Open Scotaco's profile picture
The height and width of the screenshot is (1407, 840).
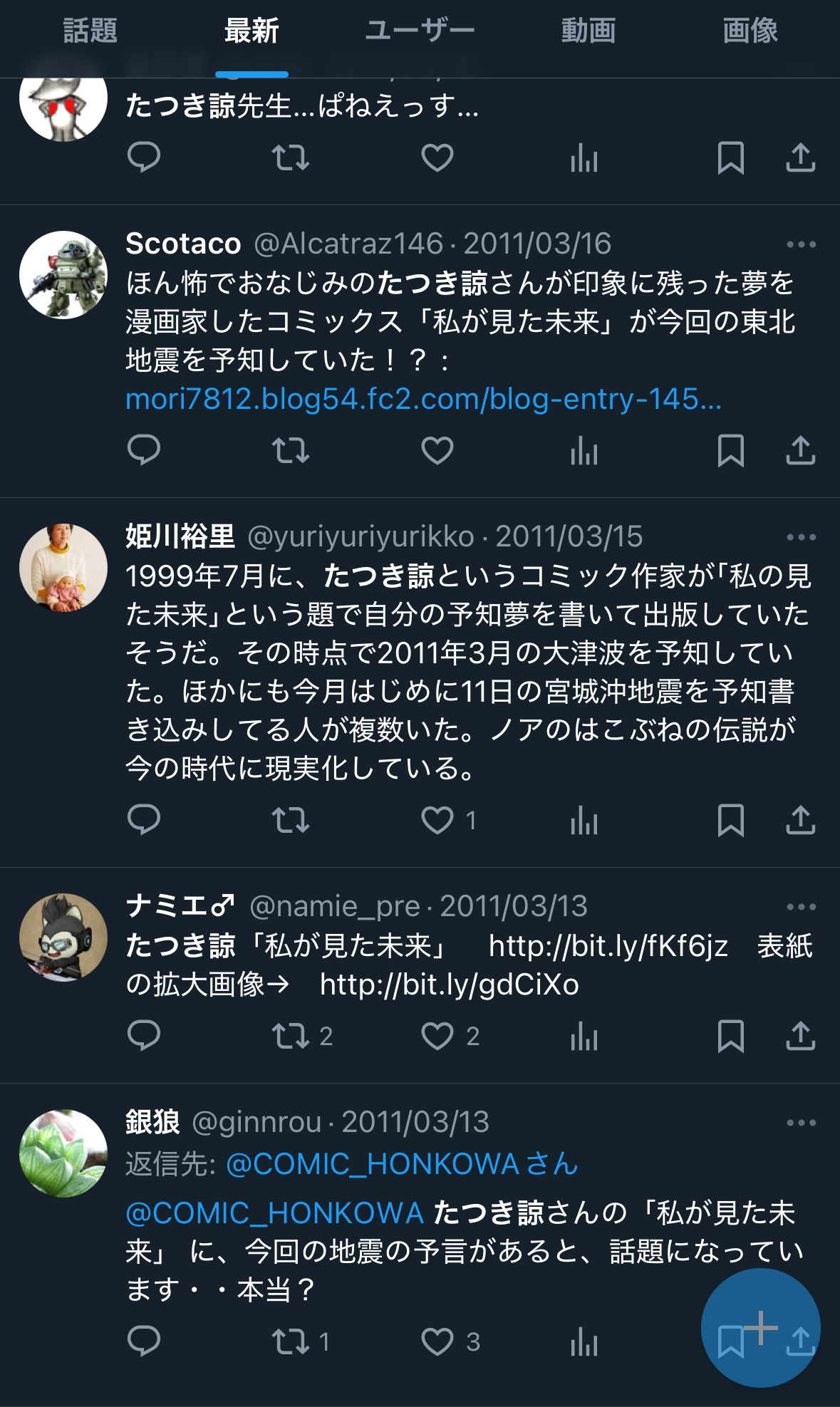click(x=63, y=275)
